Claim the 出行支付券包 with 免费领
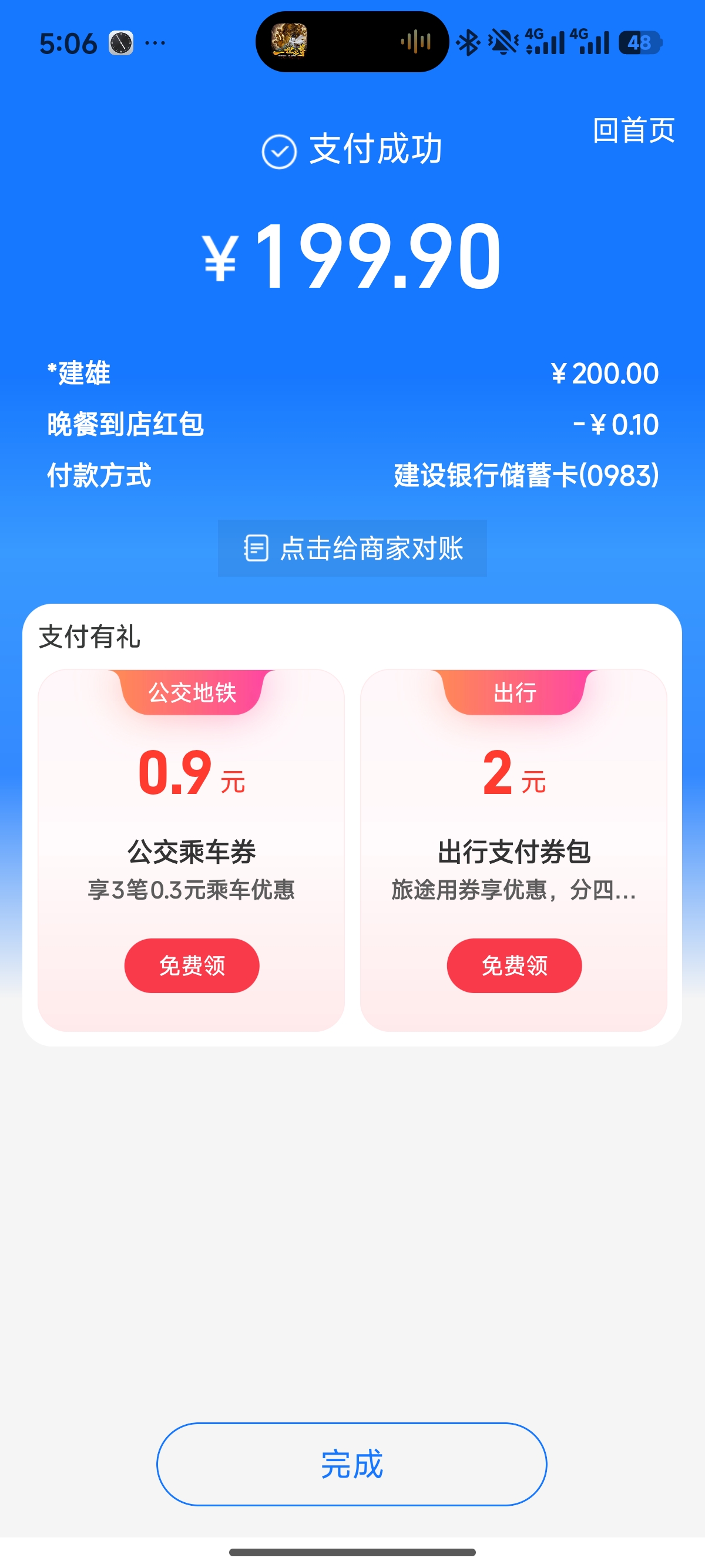 click(515, 965)
